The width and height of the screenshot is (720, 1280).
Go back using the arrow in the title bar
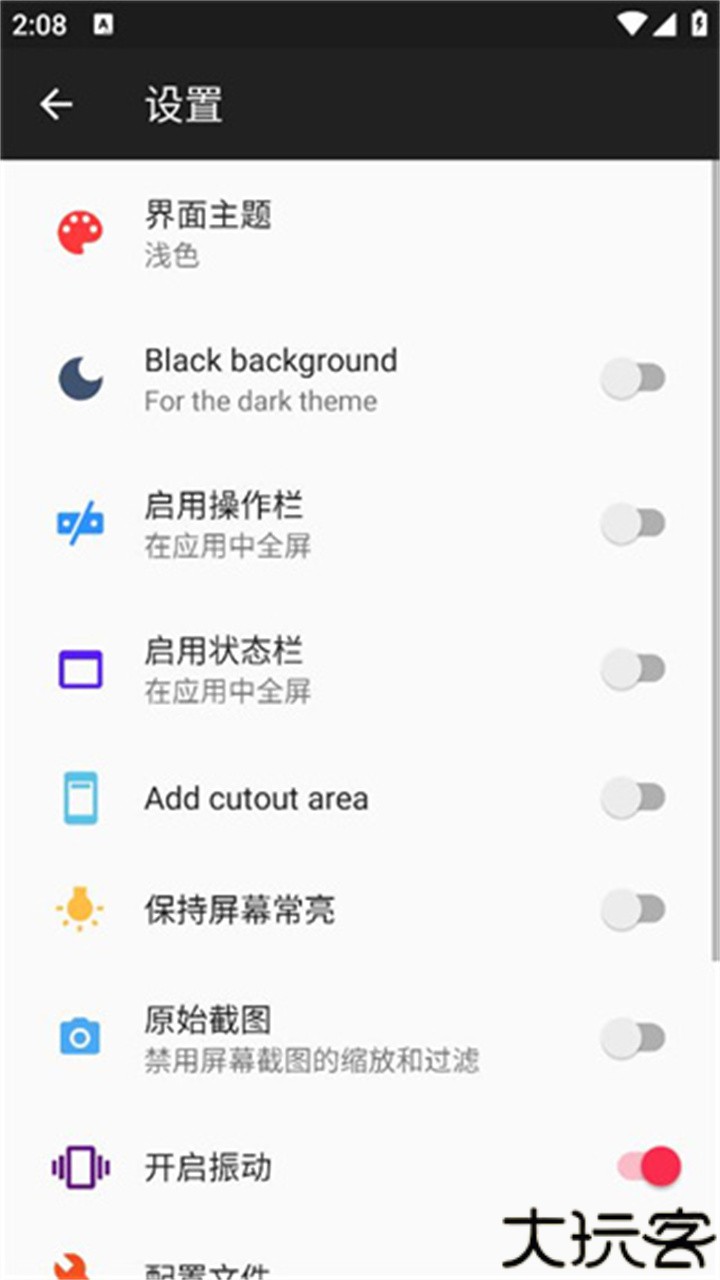click(56, 103)
